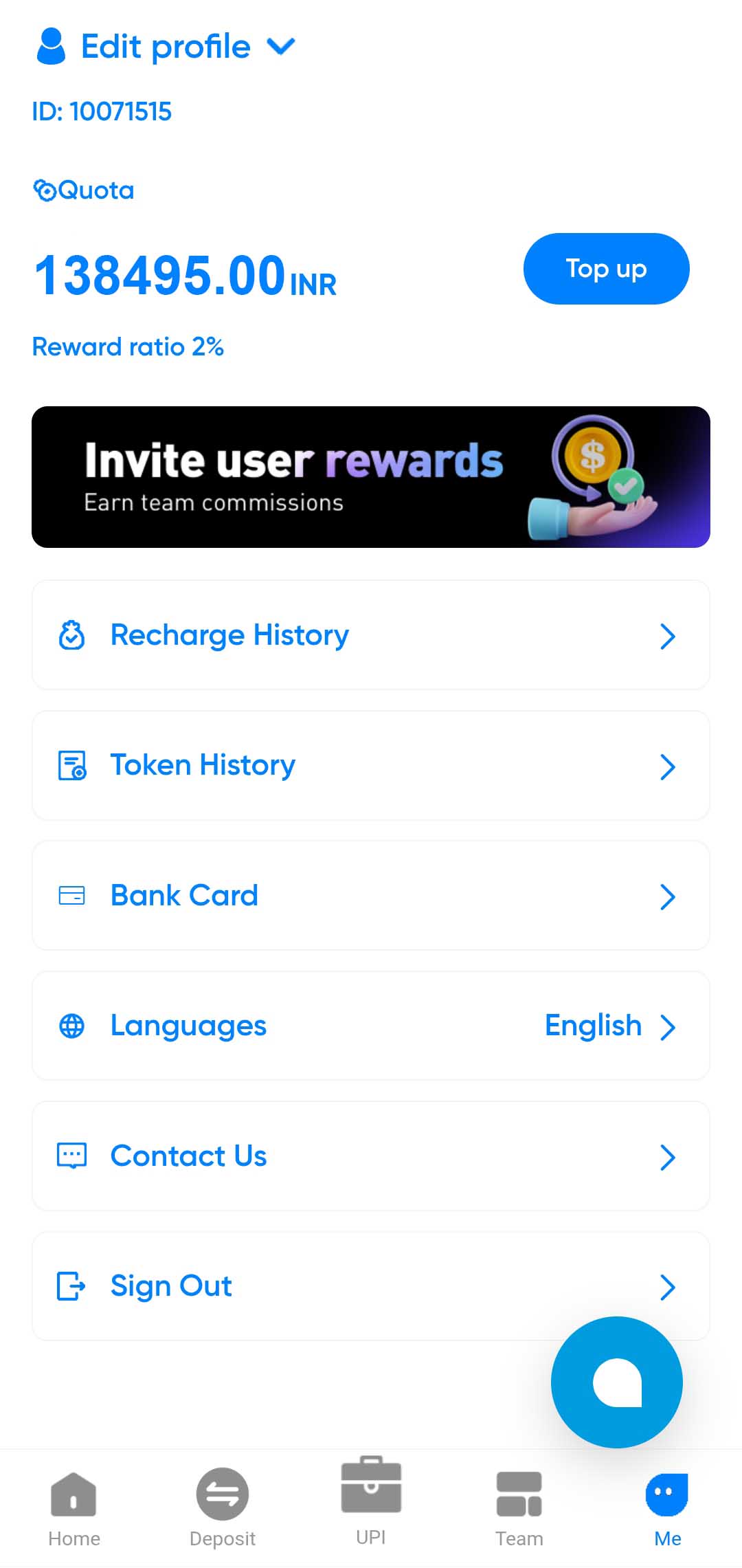Select the Bank Card icon
742x1568 pixels.
tap(71, 895)
